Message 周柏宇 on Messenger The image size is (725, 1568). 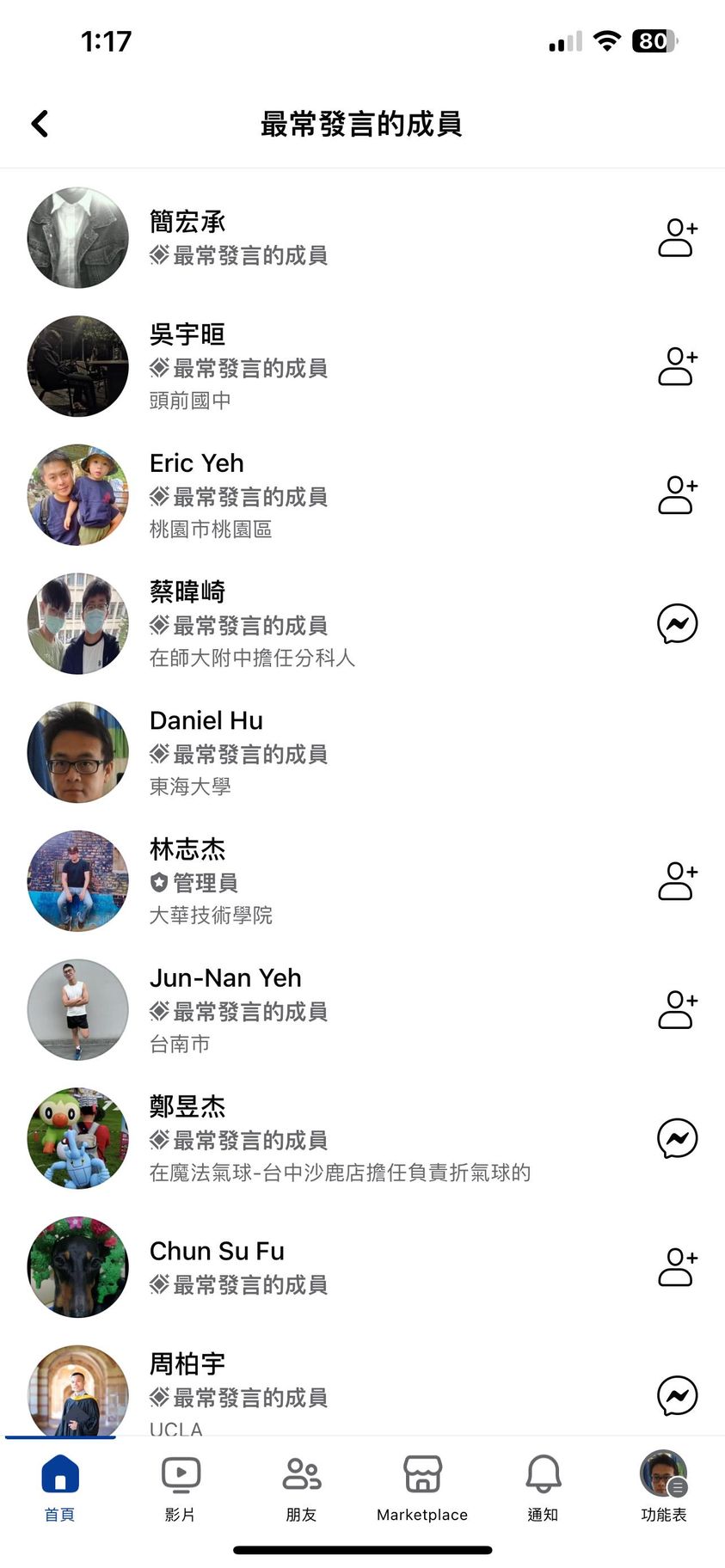[677, 1396]
